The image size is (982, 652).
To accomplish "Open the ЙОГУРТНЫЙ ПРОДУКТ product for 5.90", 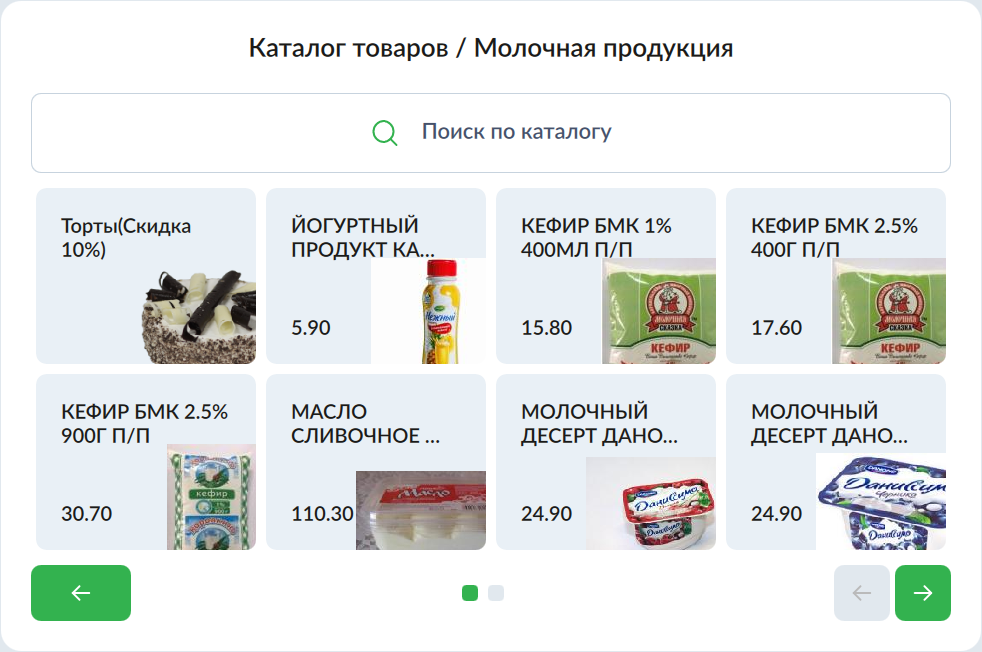I will 376,276.
